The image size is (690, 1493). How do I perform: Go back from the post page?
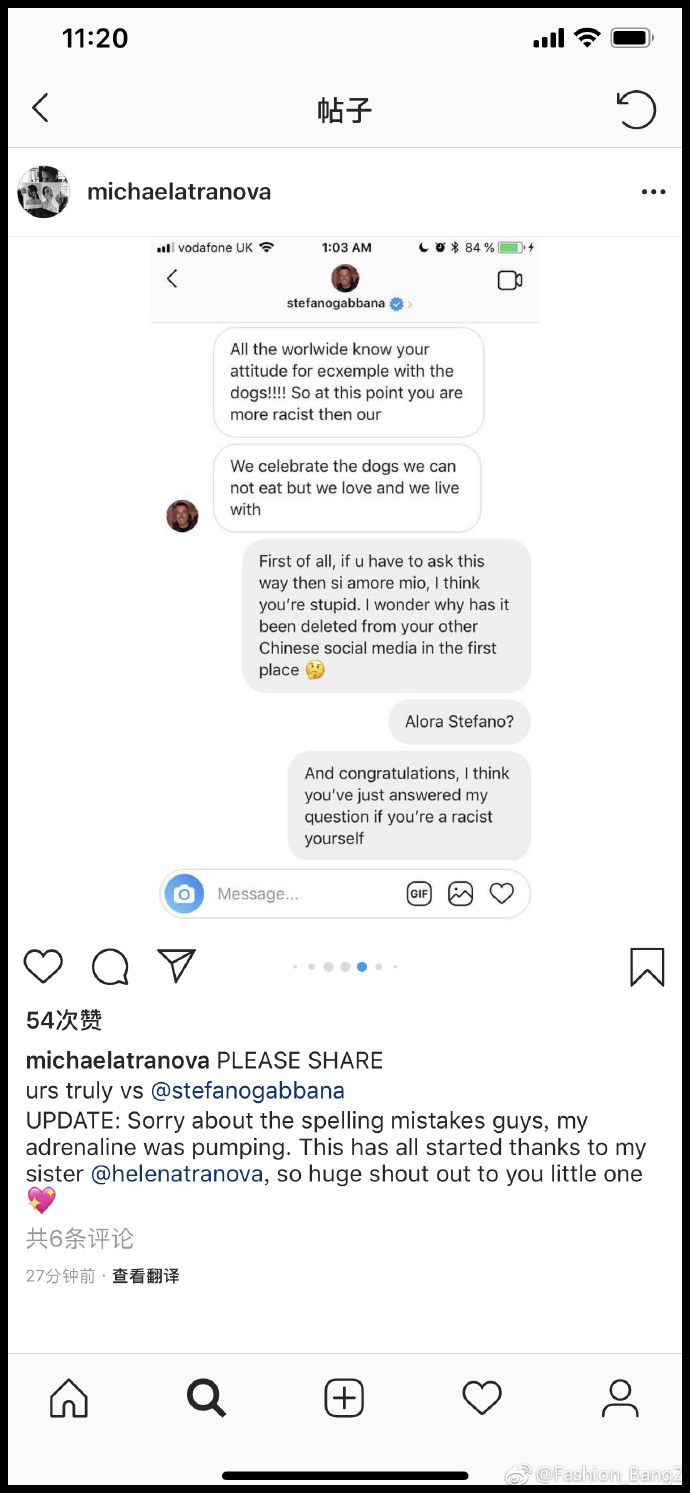(40, 108)
